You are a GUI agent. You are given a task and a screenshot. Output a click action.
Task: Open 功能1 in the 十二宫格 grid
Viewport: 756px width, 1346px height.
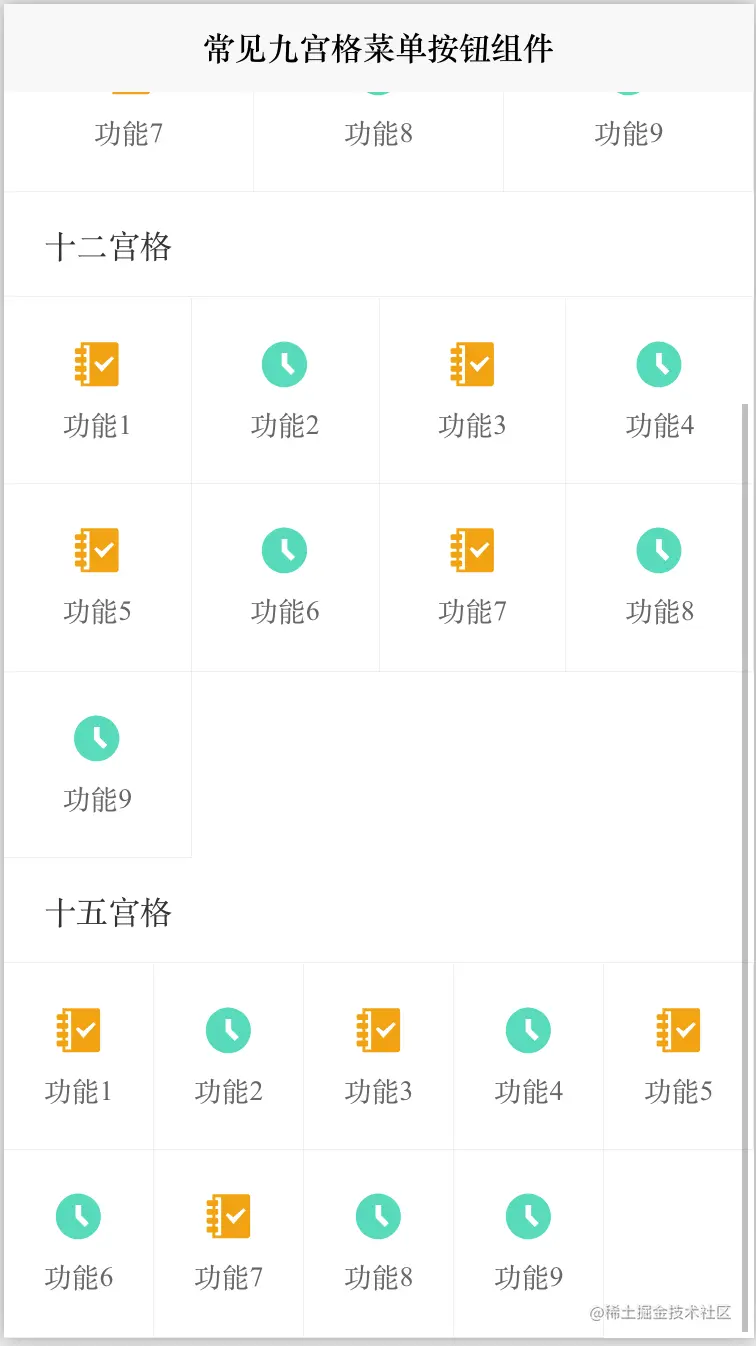(97, 390)
